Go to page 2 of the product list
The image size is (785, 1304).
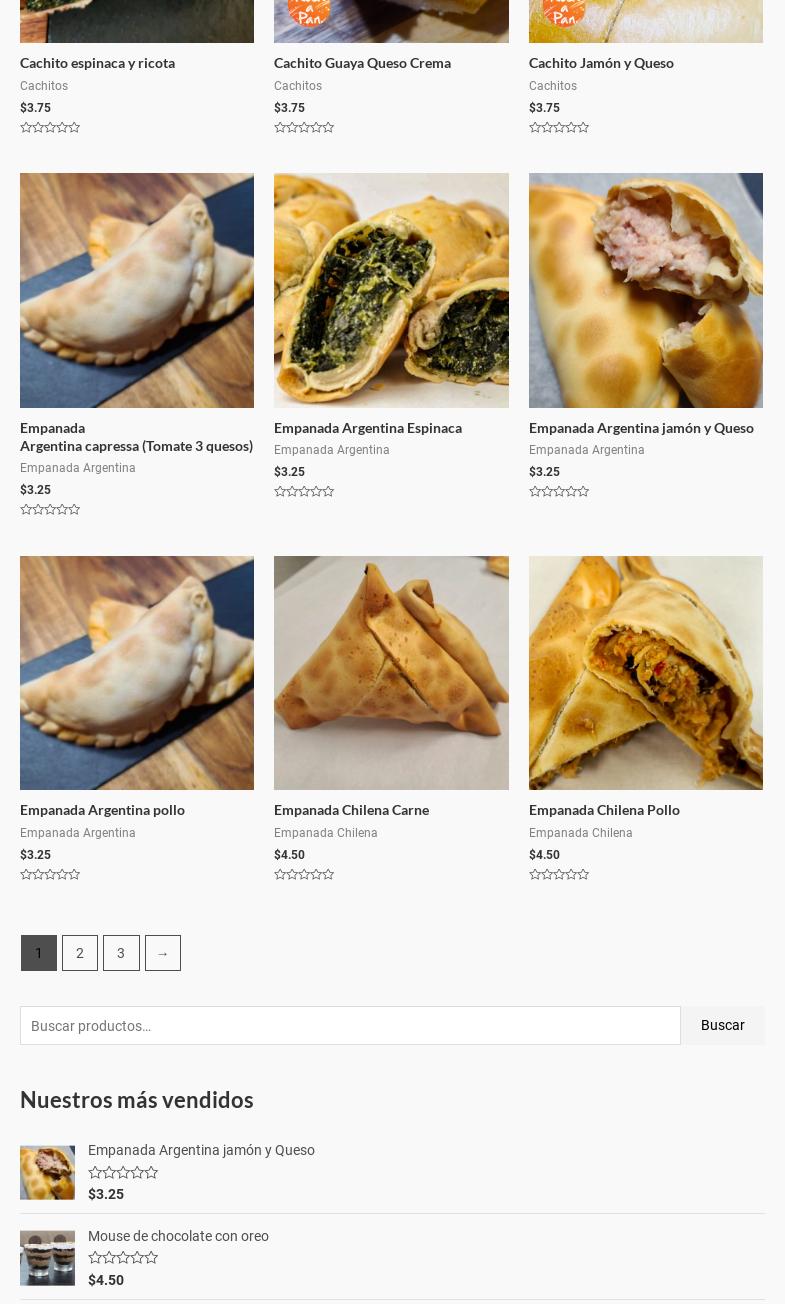point(80,953)
